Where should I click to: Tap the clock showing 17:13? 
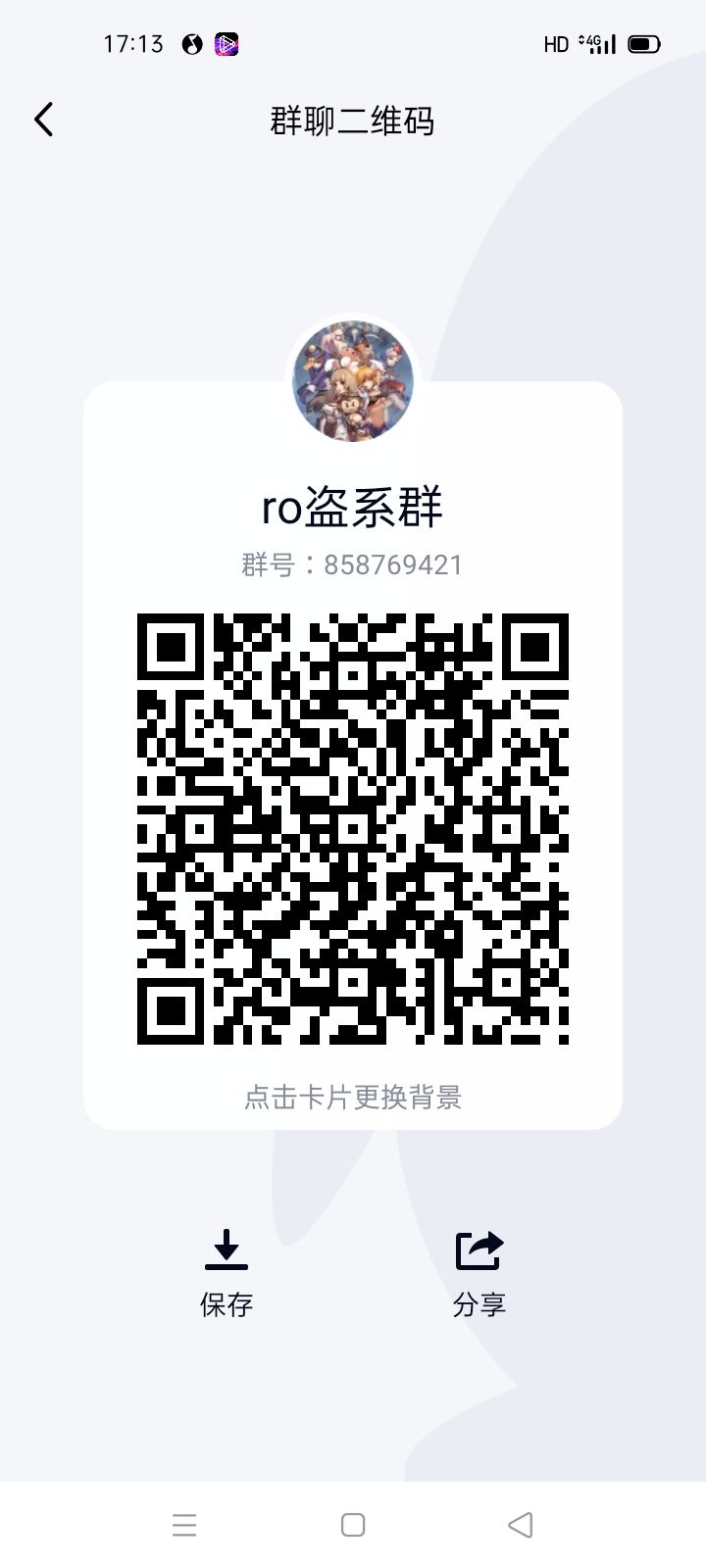(134, 44)
